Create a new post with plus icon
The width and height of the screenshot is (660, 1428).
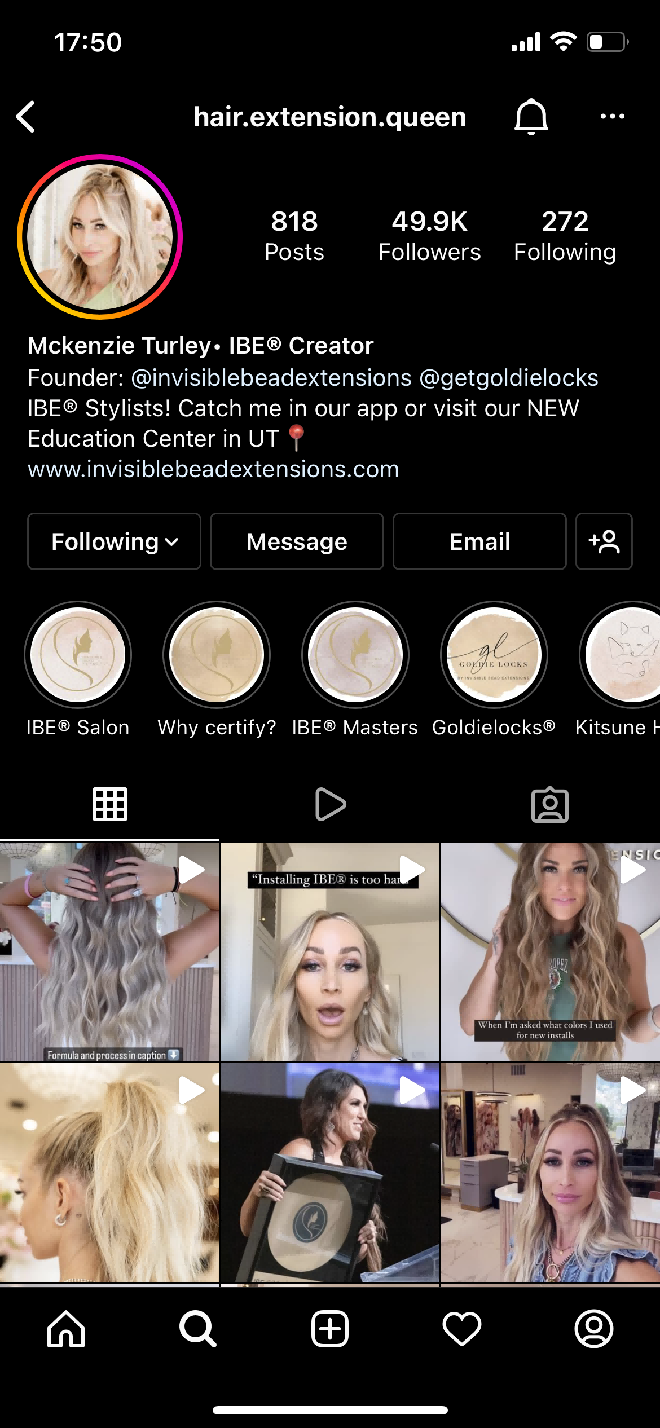click(x=329, y=1328)
